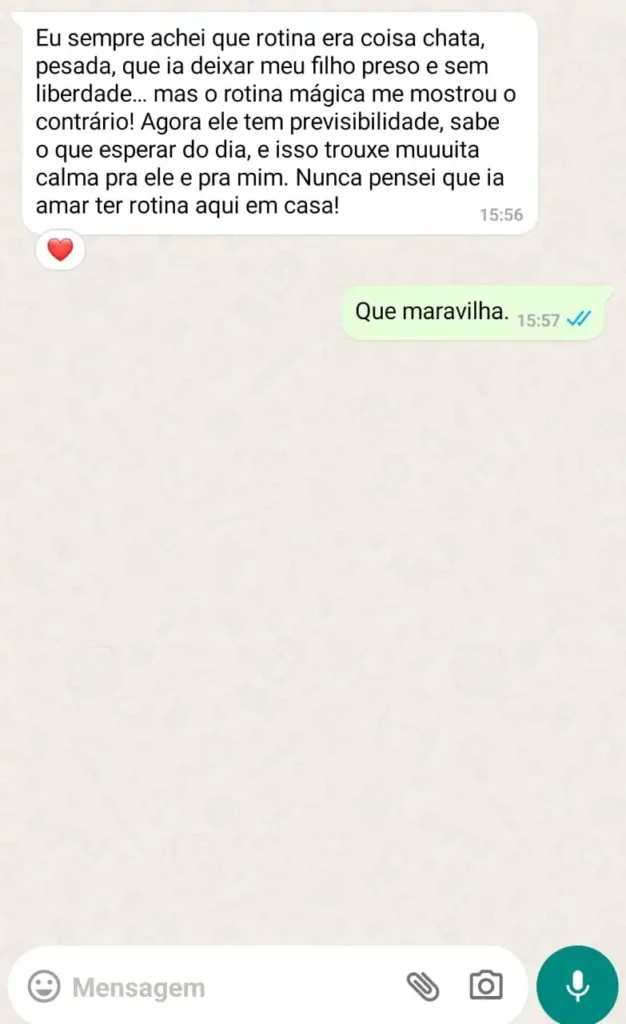This screenshot has height=1024, width=626.
Task: View the heart reaction on the message
Action: coord(60,250)
